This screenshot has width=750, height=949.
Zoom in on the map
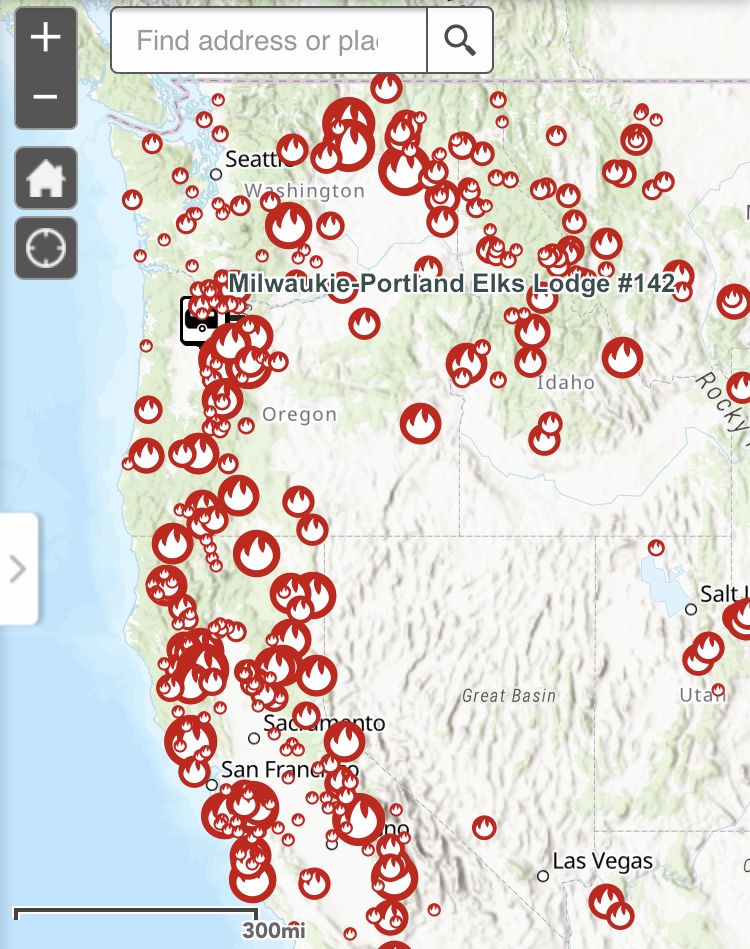click(46, 39)
